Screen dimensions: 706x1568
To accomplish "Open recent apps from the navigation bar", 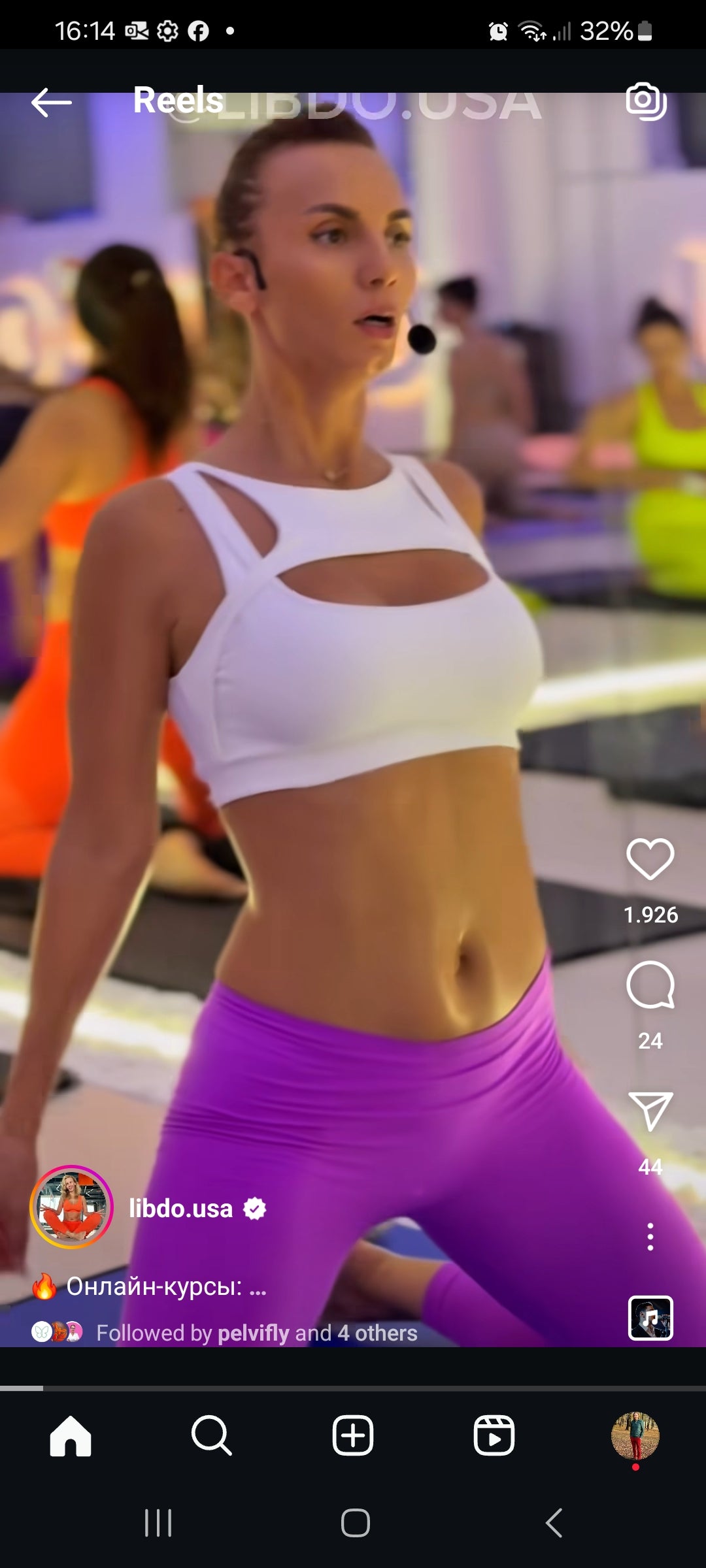I will (158, 1523).
